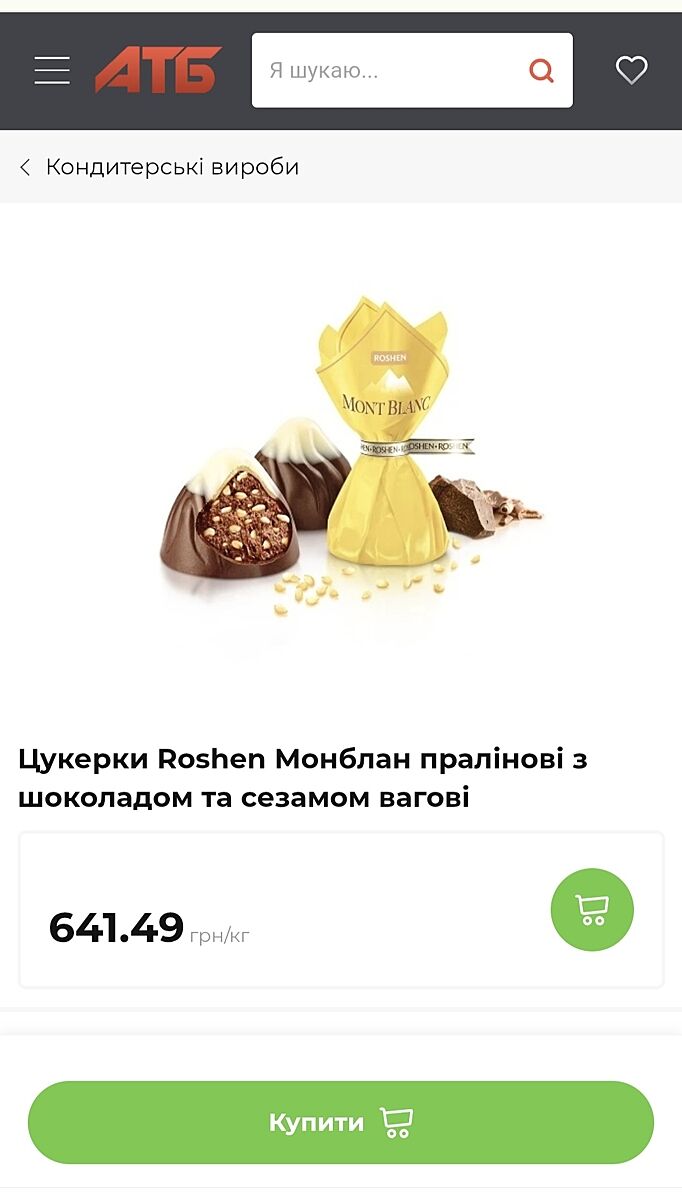The image size is (682, 1200).
Task: Open the favorites heart icon
Action: [631, 70]
